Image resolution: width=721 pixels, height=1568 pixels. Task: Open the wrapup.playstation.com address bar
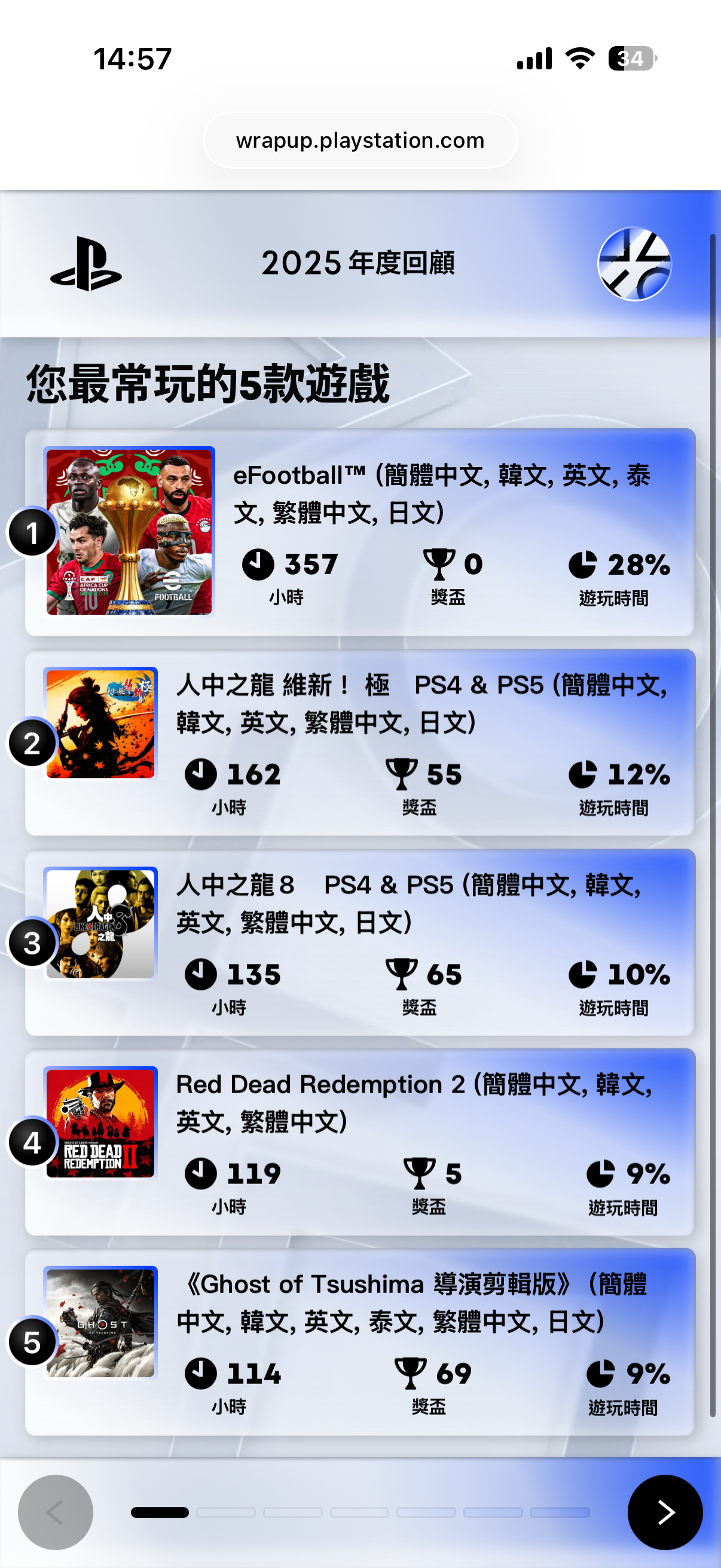click(360, 140)
